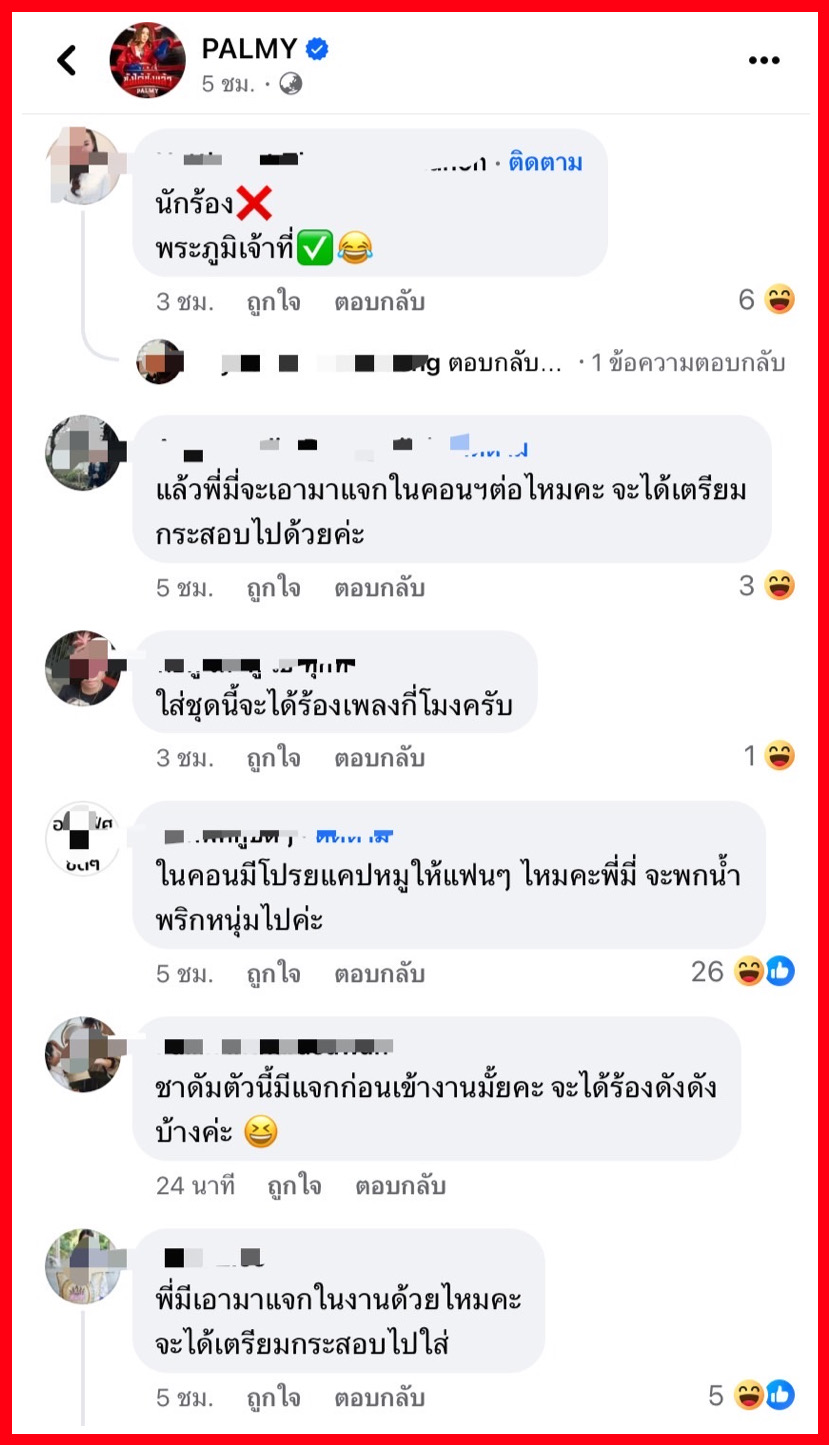Go back using the top-left arrow
Viewport: 829px width, 1445px height.
67,61
